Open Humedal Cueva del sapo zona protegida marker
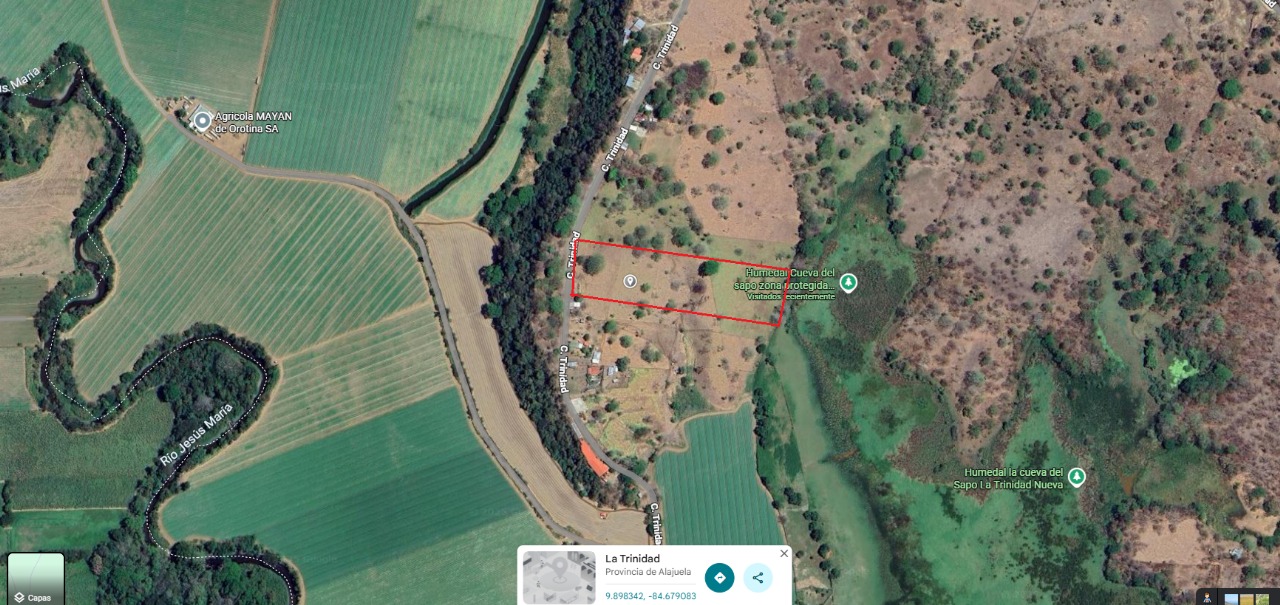The width and height of the screenshot is (1280, 605). [848, 283]
